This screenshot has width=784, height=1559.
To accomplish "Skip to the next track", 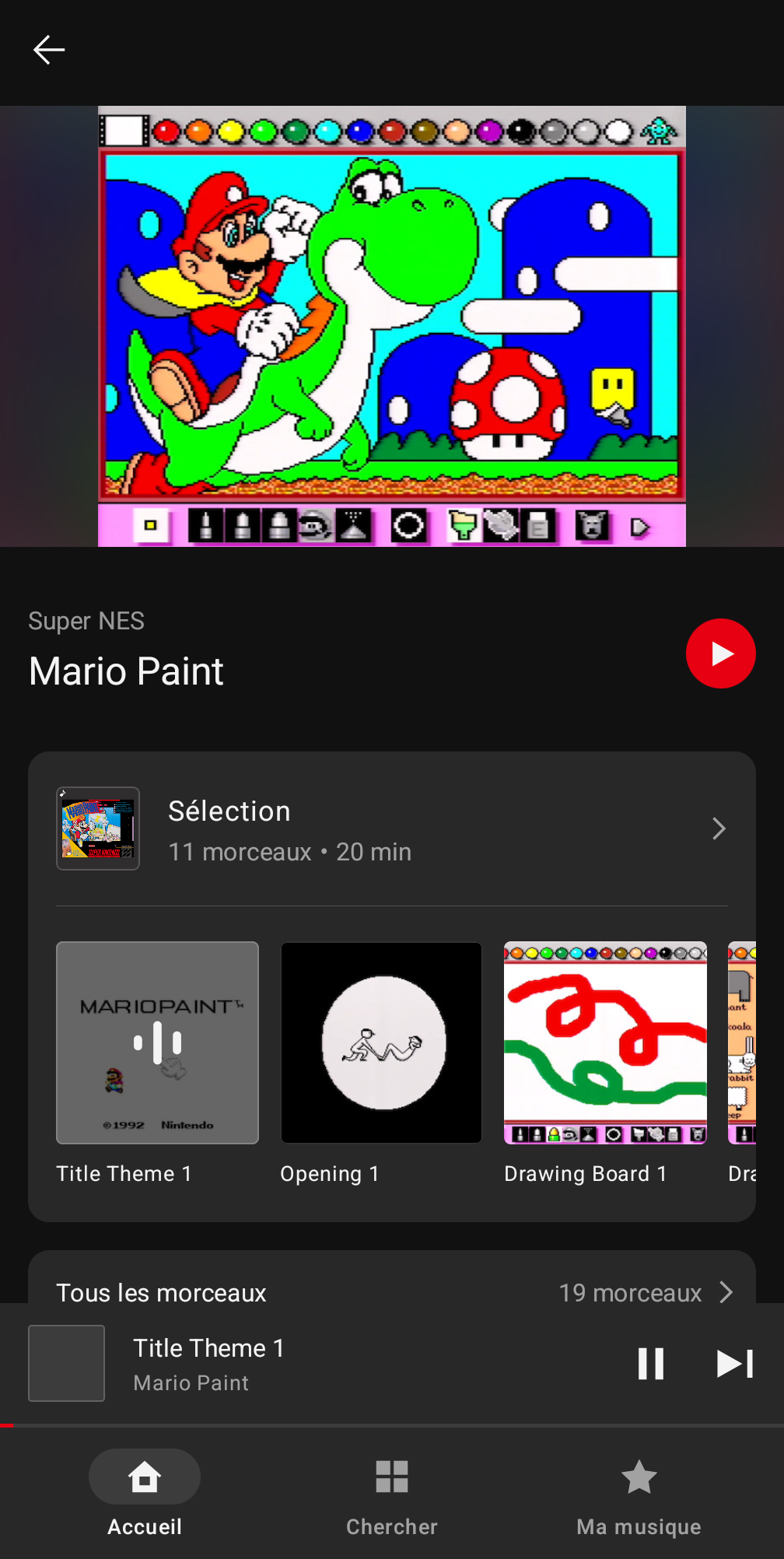I will coord(734,1363).
